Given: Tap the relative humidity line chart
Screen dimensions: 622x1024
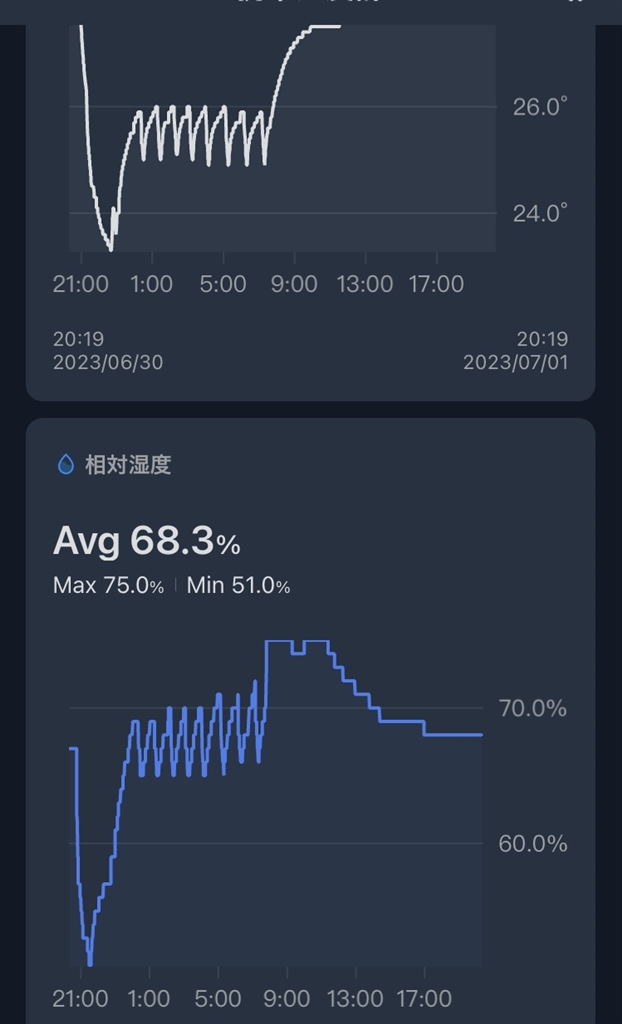Looking at the screenshot, I should tap(276, 803).
